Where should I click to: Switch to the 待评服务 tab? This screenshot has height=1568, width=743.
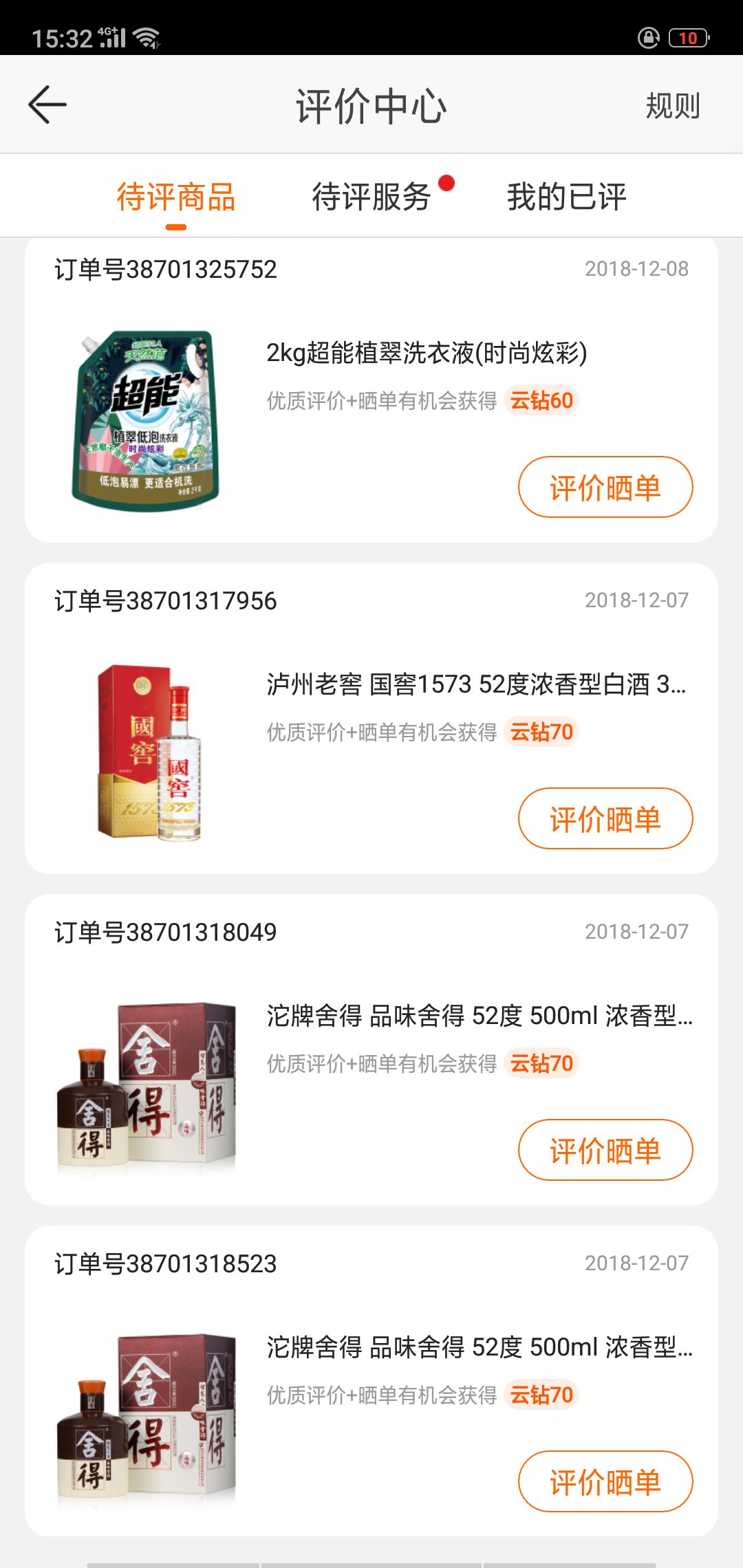[372, 197]
